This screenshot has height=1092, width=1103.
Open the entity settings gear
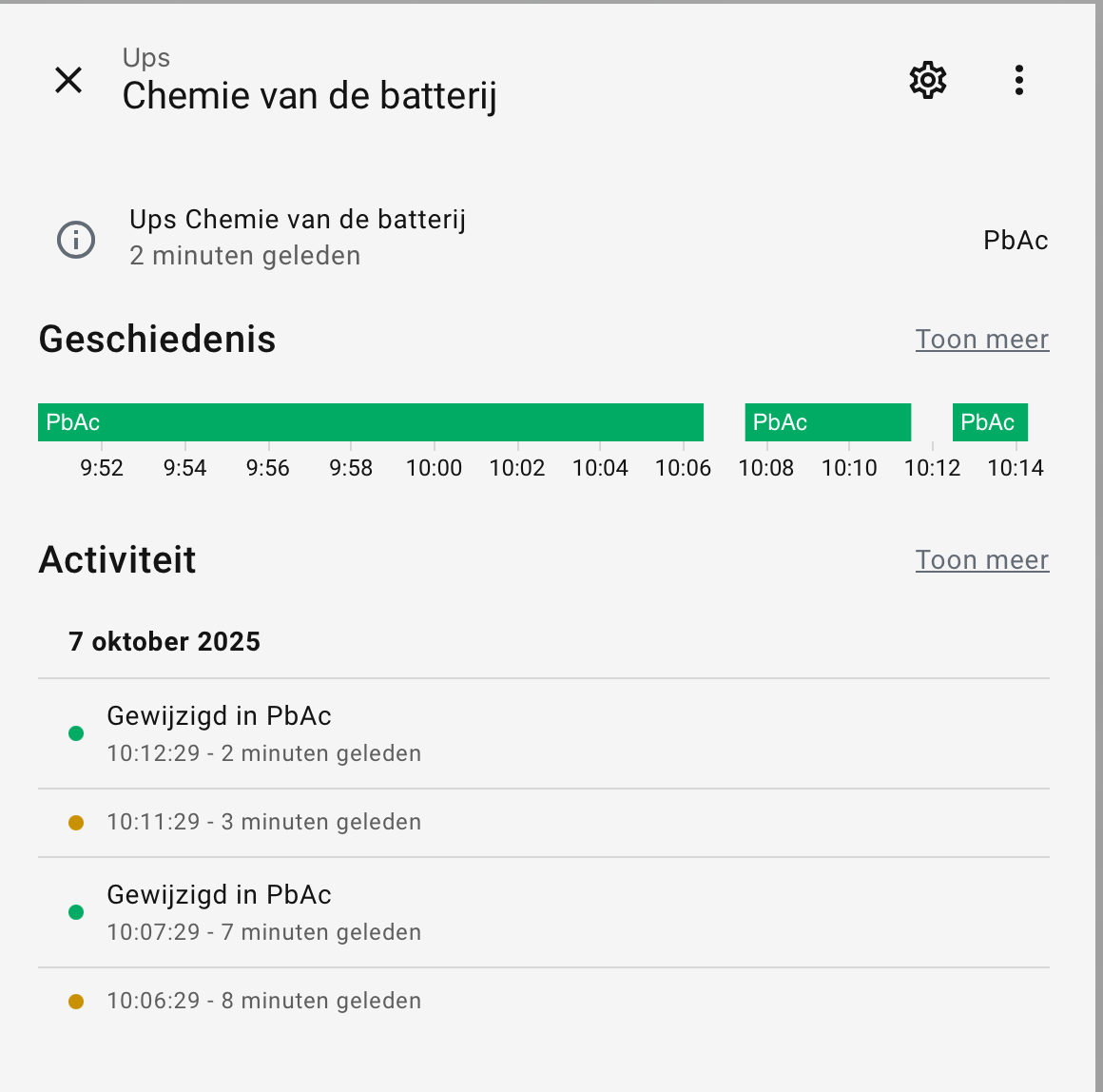pyautogui.click(x=927, y=80)
